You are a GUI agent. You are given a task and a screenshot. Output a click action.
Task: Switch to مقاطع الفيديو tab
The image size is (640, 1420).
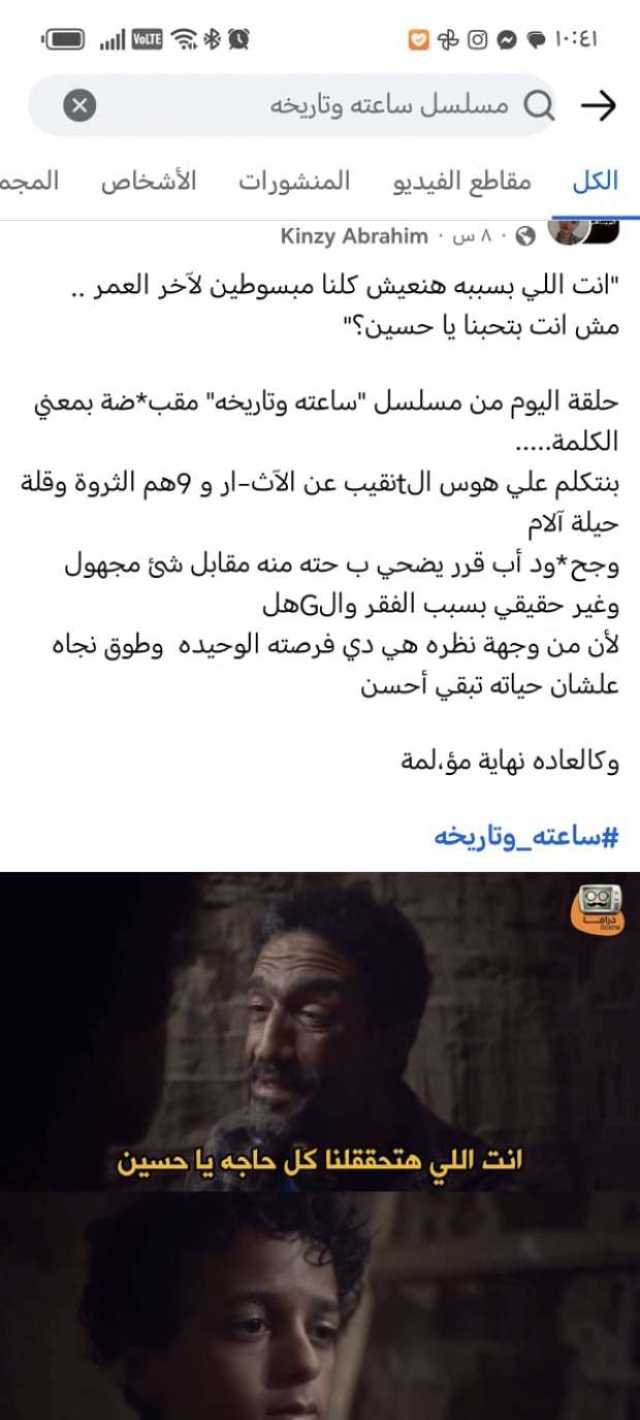click(461, 181)
